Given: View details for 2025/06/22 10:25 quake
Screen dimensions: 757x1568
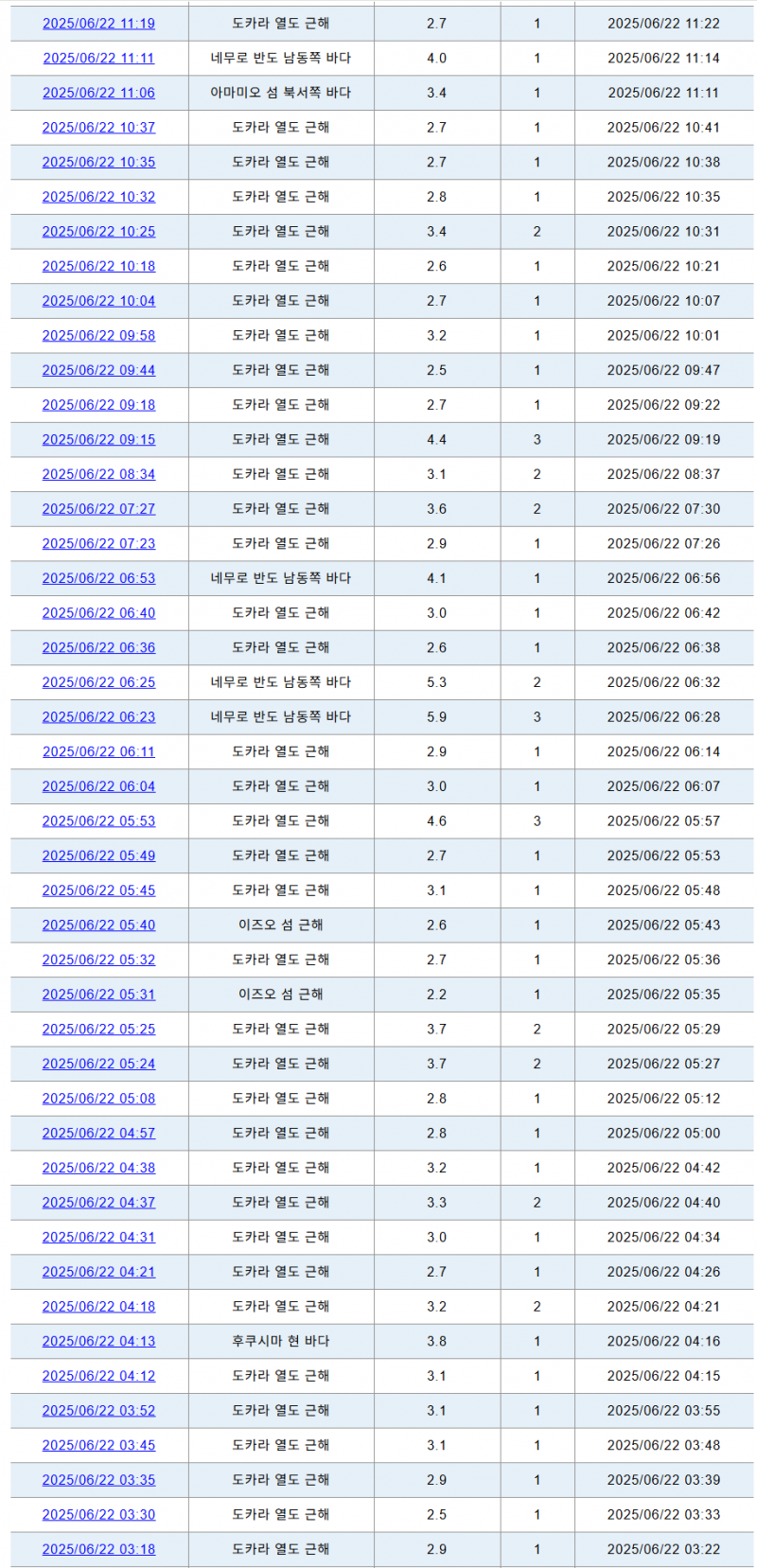Looking at the screenshot, I should [98, 232].
